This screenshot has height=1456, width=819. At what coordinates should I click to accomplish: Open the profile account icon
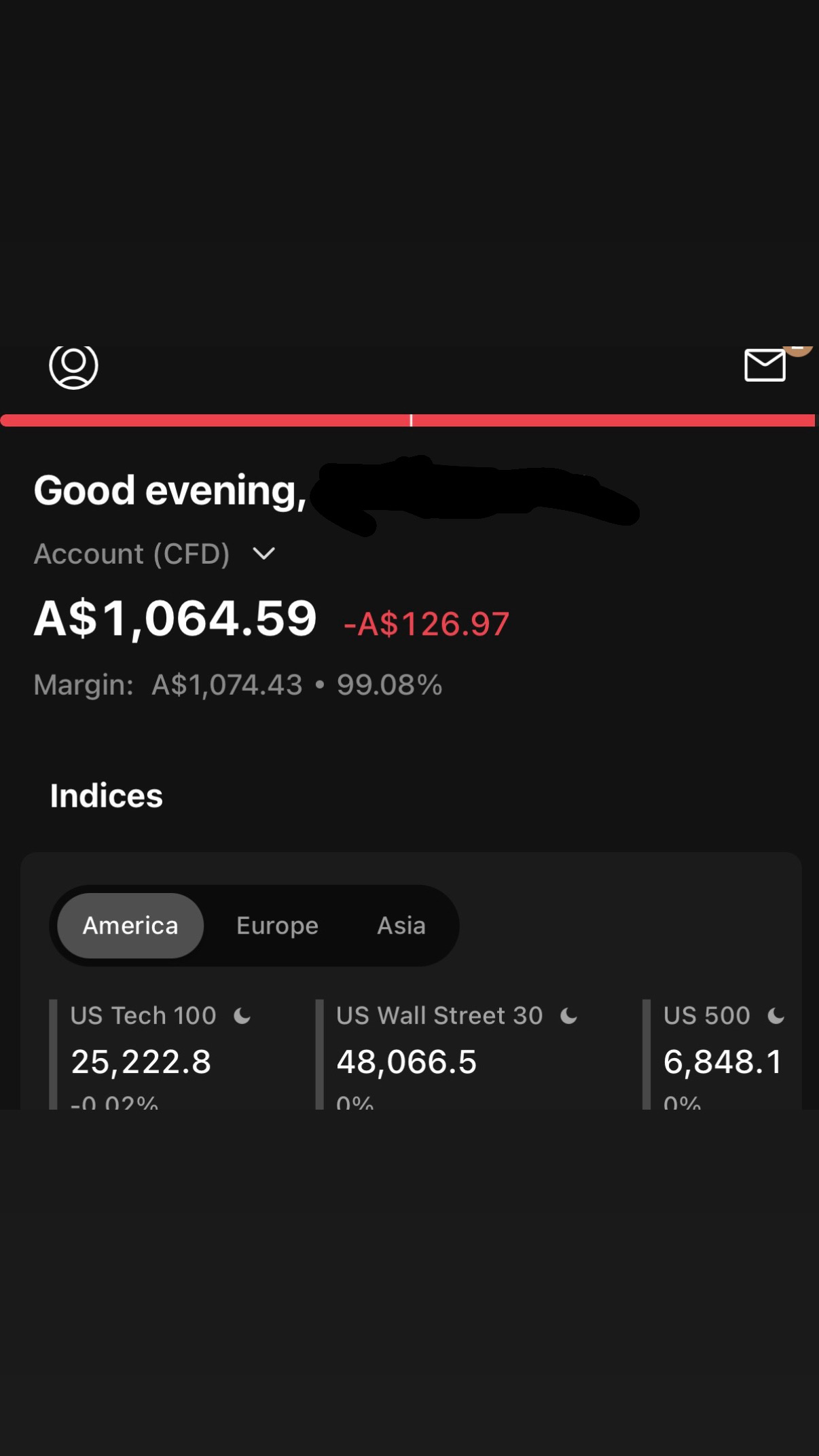pos(73,367)
